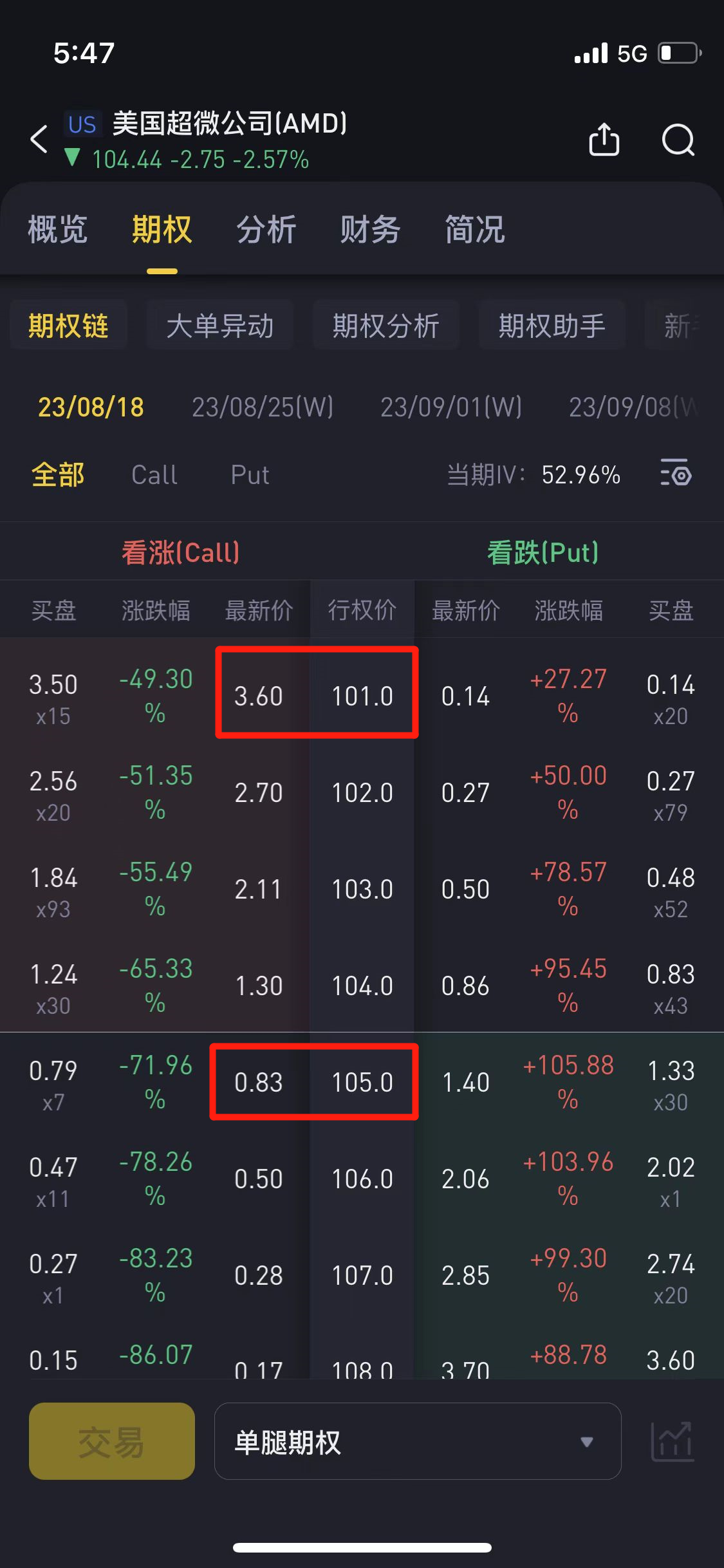Switch to the 概览 tab
Image resolution: width=724 pixels, height=1568 pixels.
(57, 230)
